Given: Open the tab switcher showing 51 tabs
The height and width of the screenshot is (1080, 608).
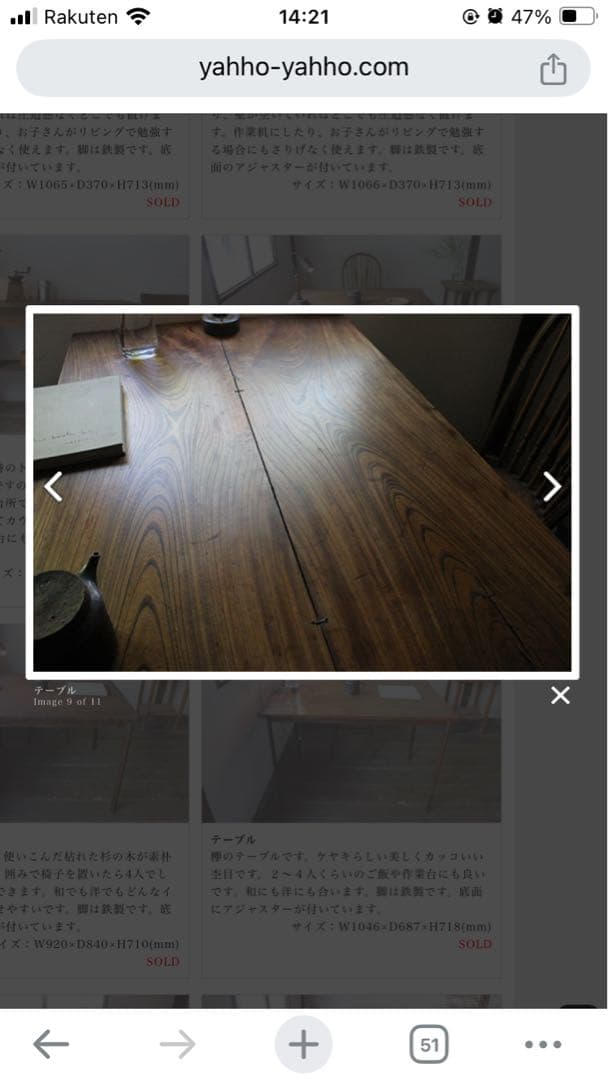Looking at the screenshot, I should [x=429, y=1045].
